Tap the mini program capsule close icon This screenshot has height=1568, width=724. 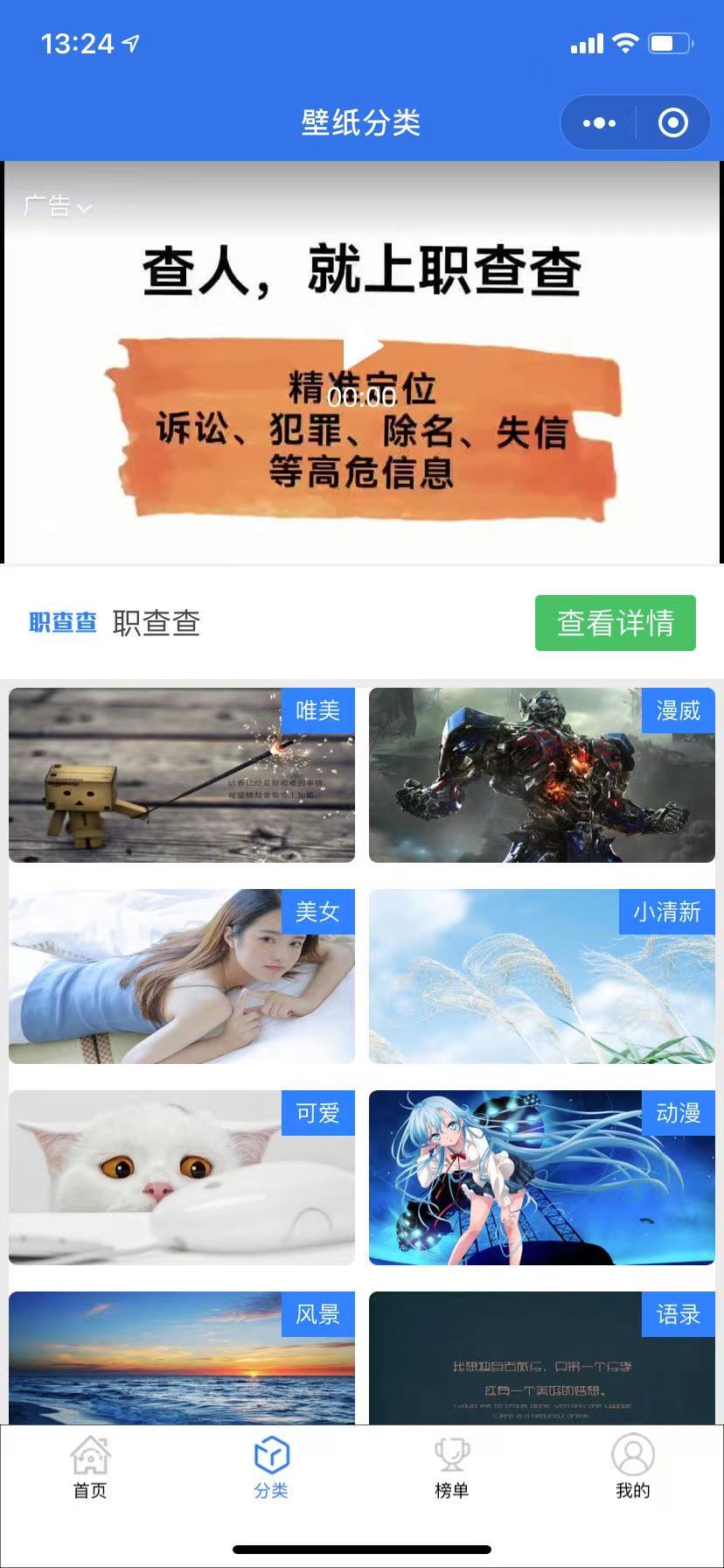click(x=673, y=122)
